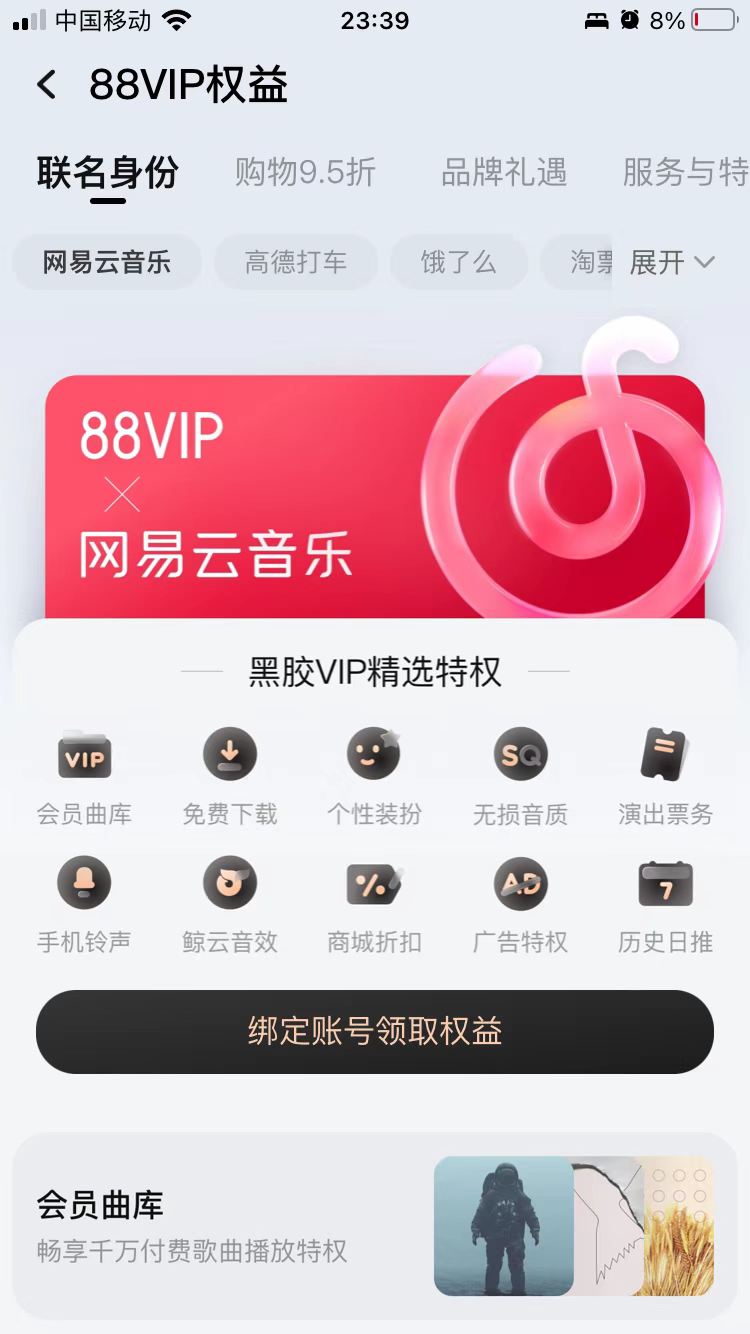View the 鲸云音效 privilege
The width and height of the screenshot is (750, 1334).
coord(230,884)
